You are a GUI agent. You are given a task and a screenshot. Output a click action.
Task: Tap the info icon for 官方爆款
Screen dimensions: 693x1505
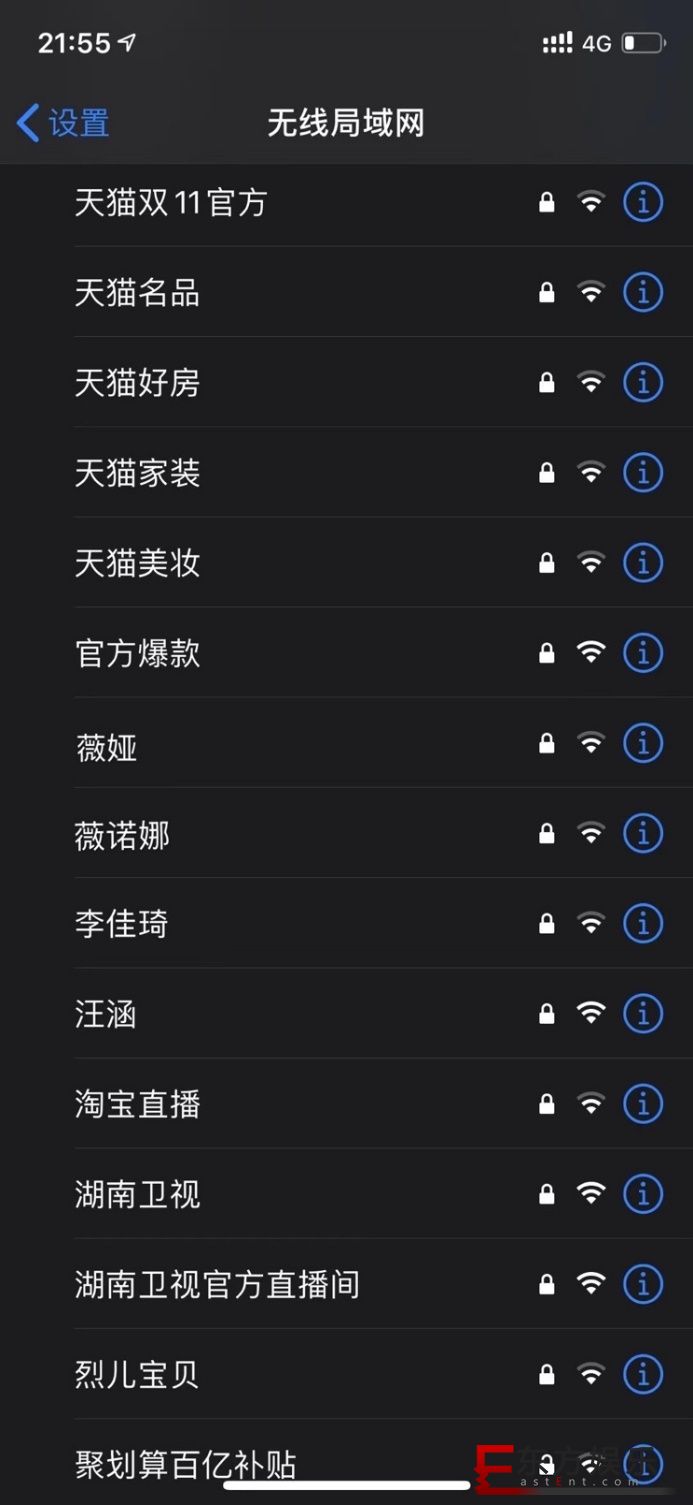pyautogui.click(x=643, y=653)
